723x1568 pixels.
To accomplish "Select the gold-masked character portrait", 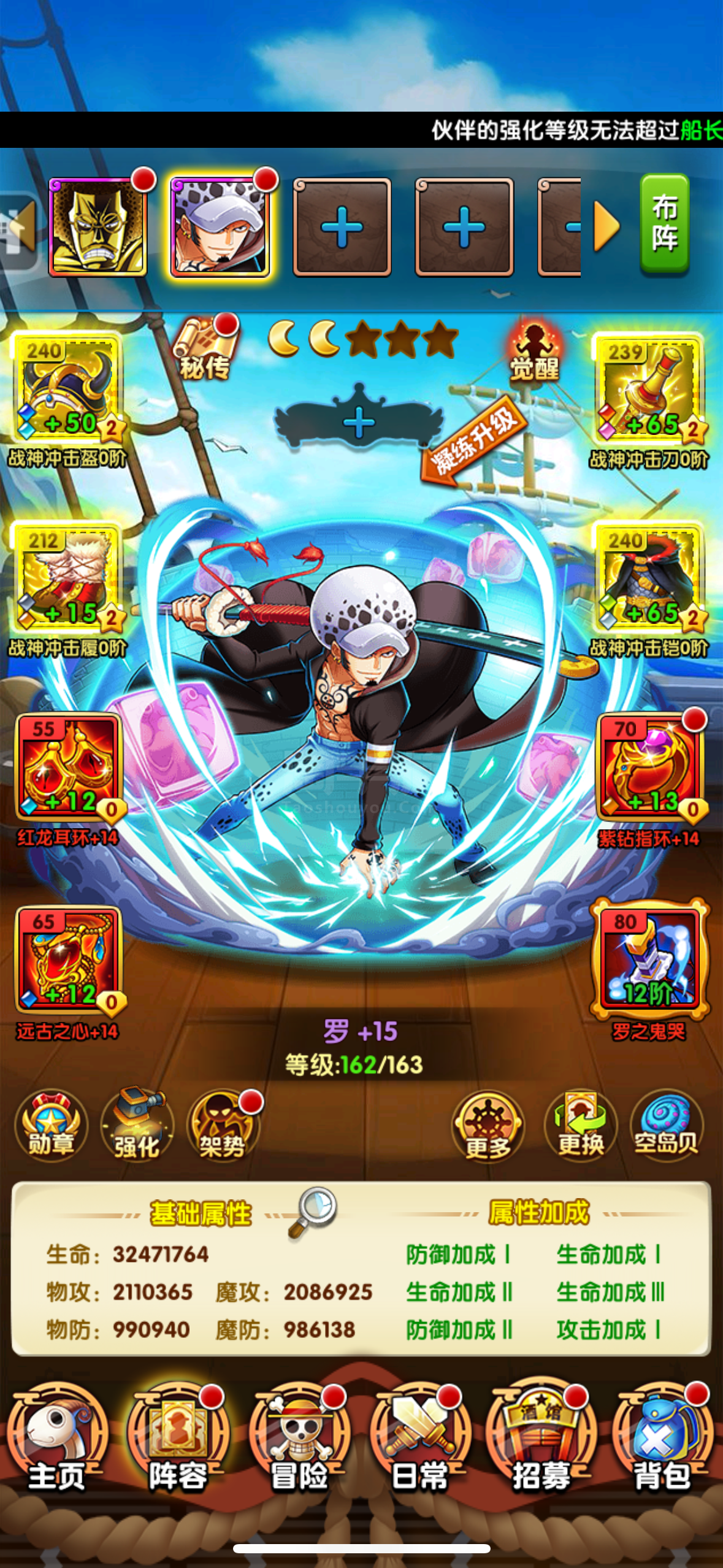I will tap(98, 227).
